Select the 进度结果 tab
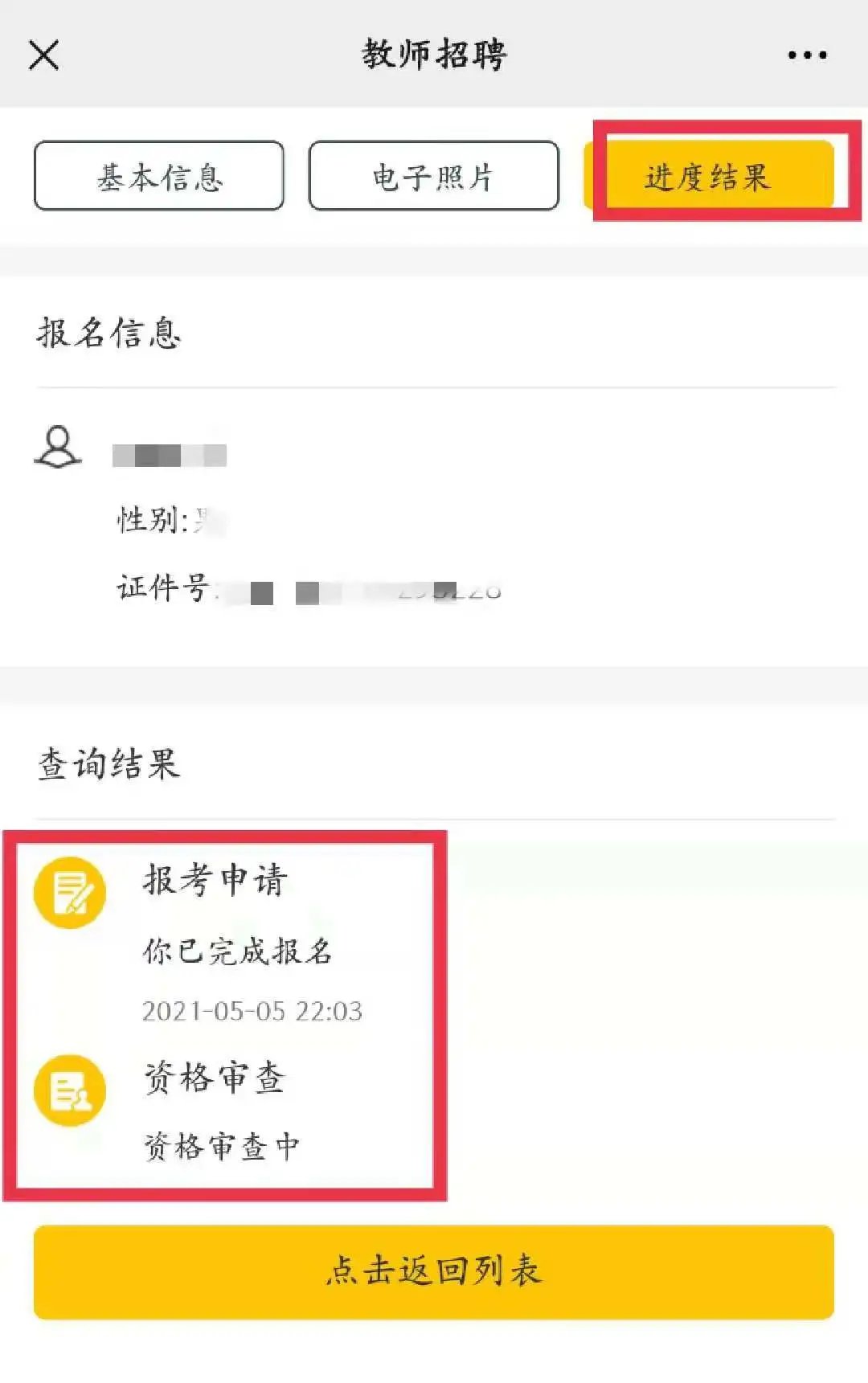This screenshot has width=868, height=1383. 708,176
